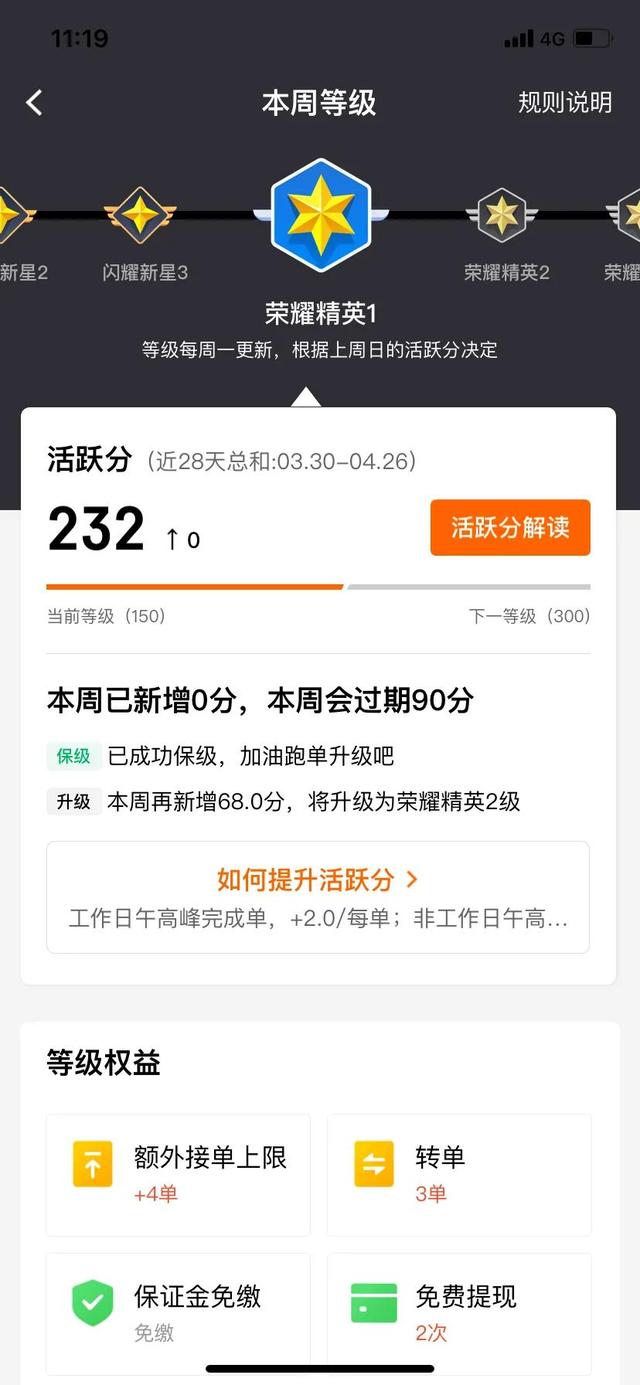The width and height of the screenshot is (640, 1385).
Task: Select the 荣耀精英2 level badge
Action: tap(502, 215)
